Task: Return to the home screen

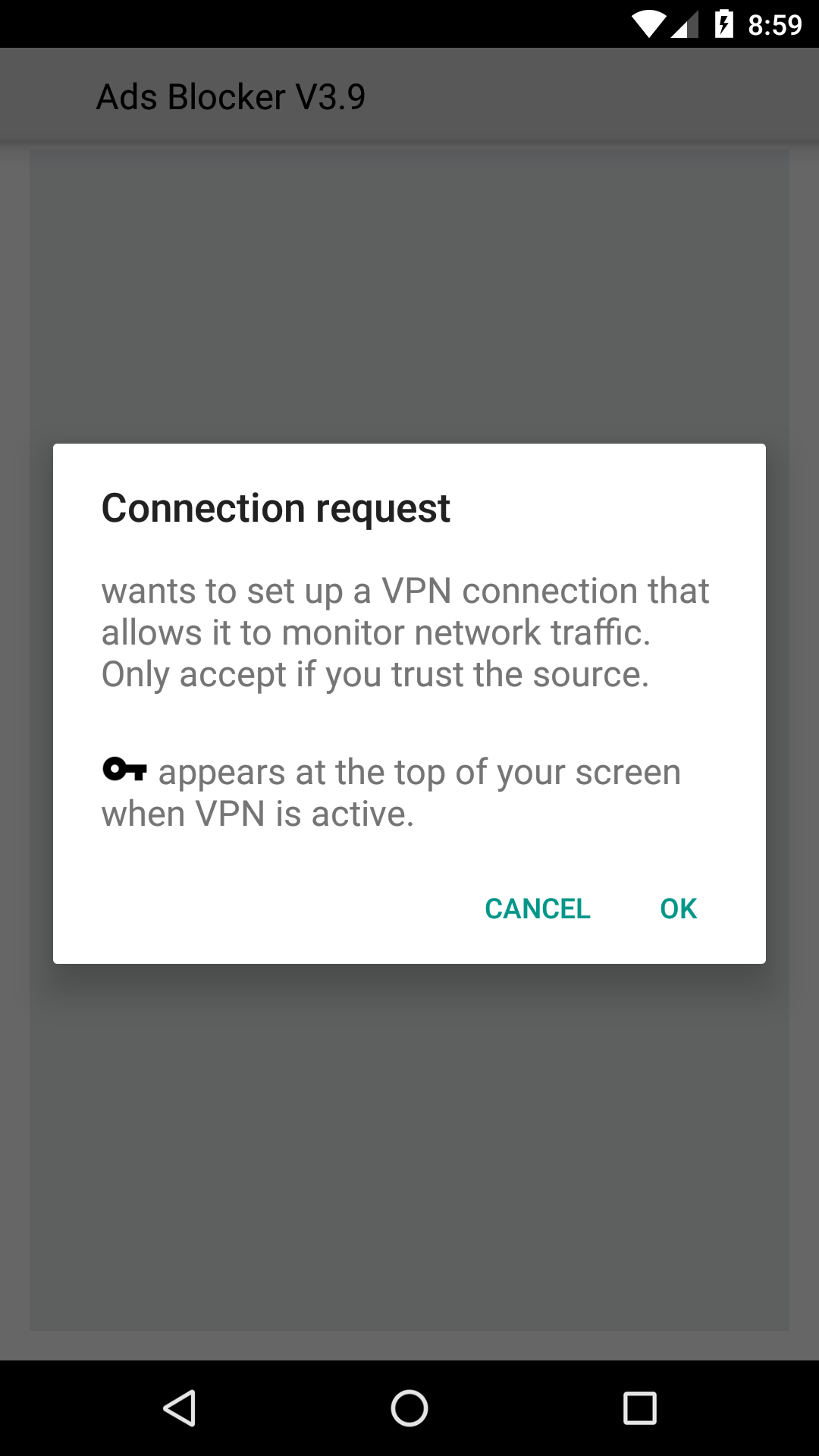Action: 409,1408
